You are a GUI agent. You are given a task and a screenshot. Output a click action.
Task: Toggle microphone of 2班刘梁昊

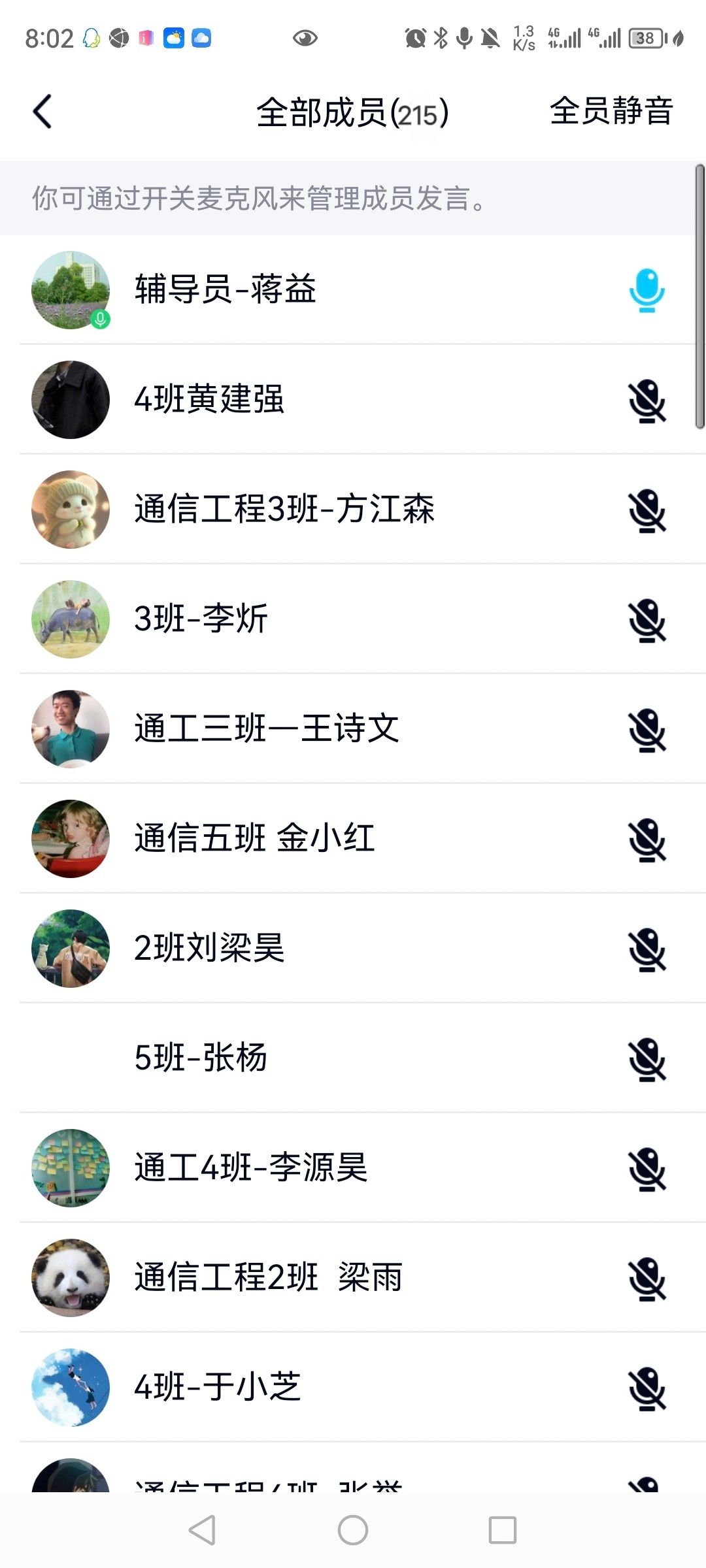click(x=647, y=950)
